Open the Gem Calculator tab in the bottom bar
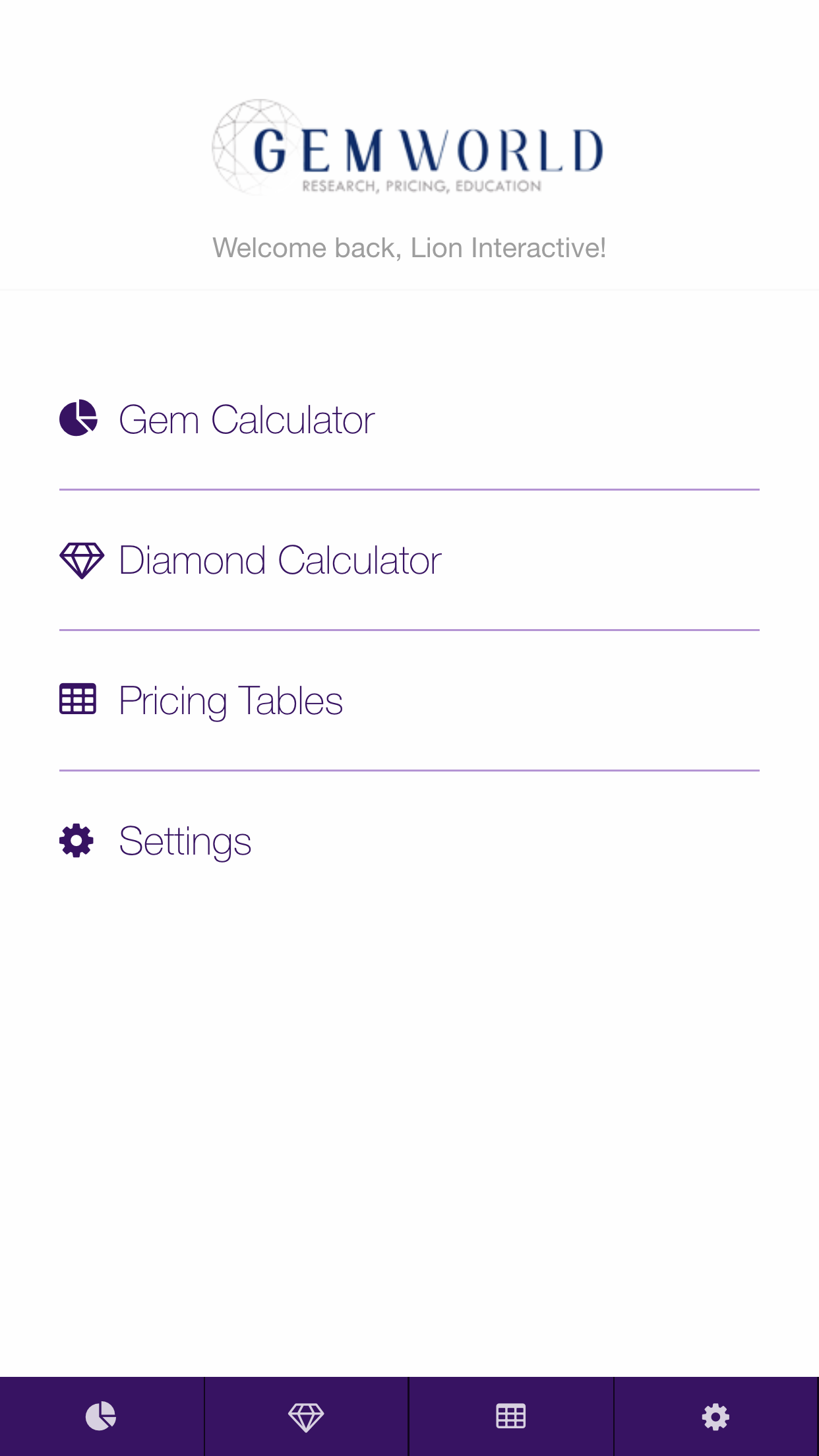The width and height of the screenshot is (819, 1456). [102, 1415]
